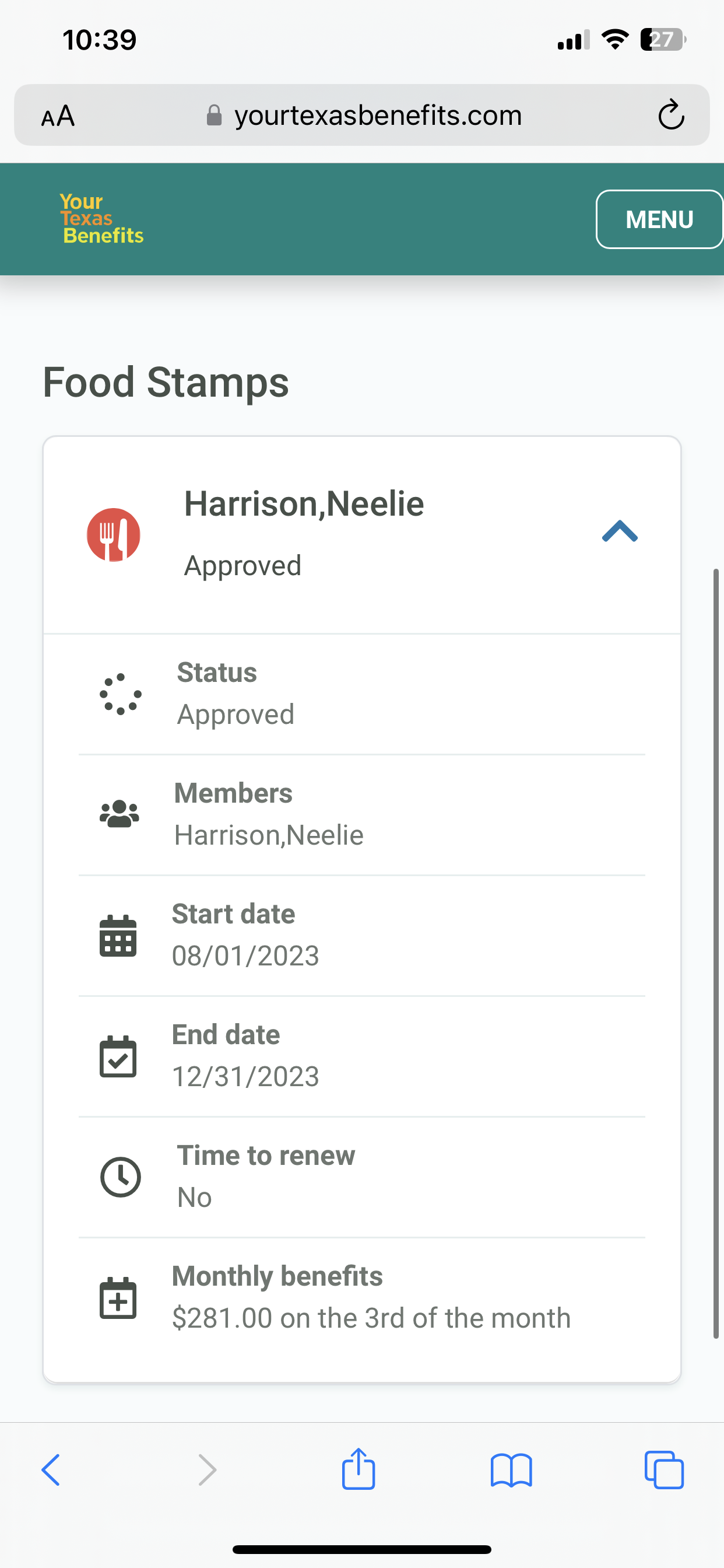The image size is (724, 1568).
Task: Go back to the previous page
Action: tap(51, 1470)
